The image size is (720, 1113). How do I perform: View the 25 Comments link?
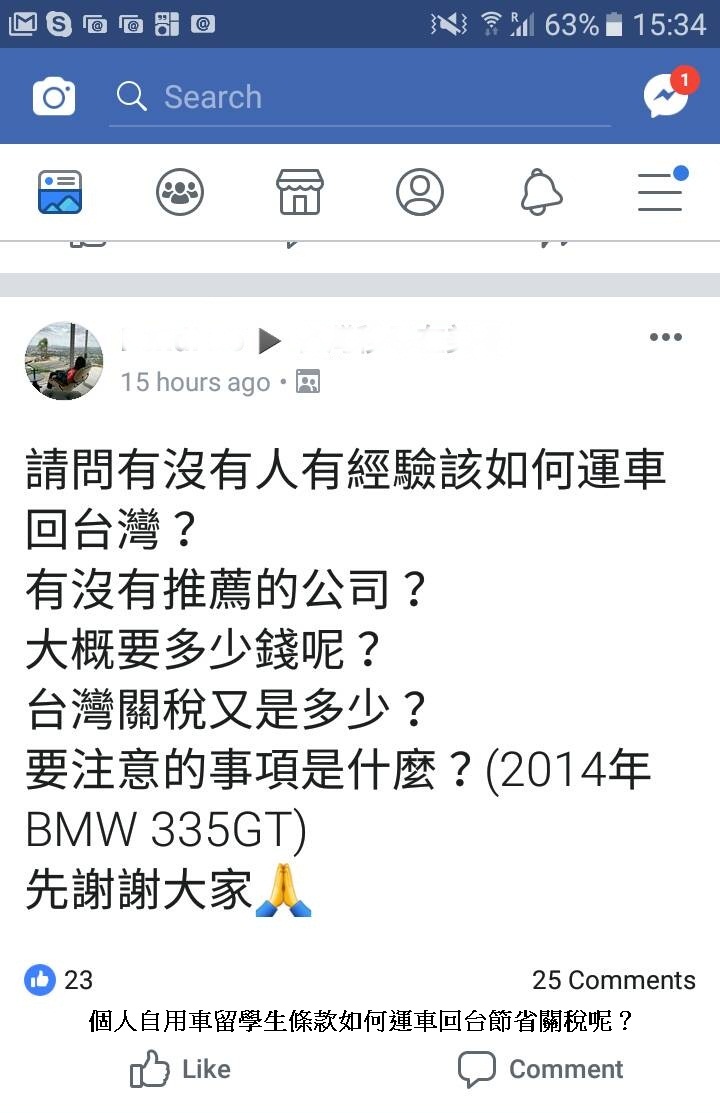click(x=614, y=980)
